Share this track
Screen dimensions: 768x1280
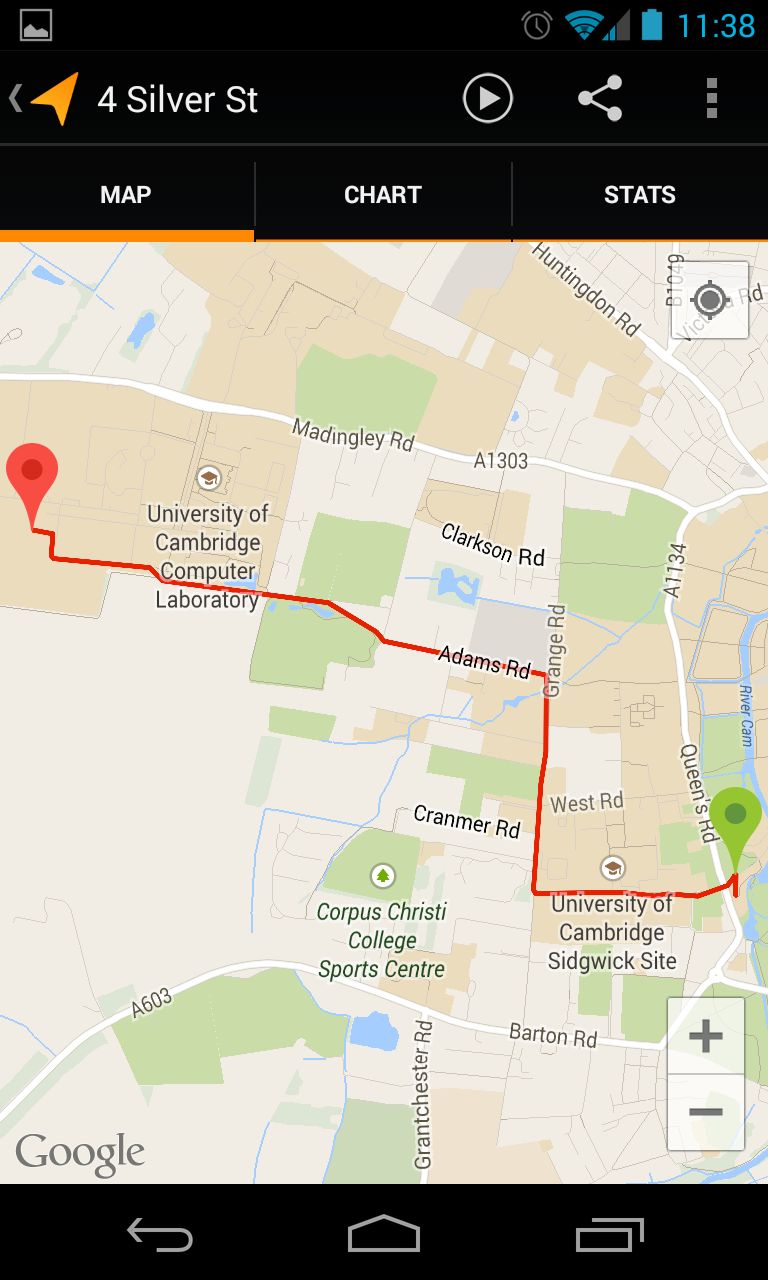click(x=600, y=99)
